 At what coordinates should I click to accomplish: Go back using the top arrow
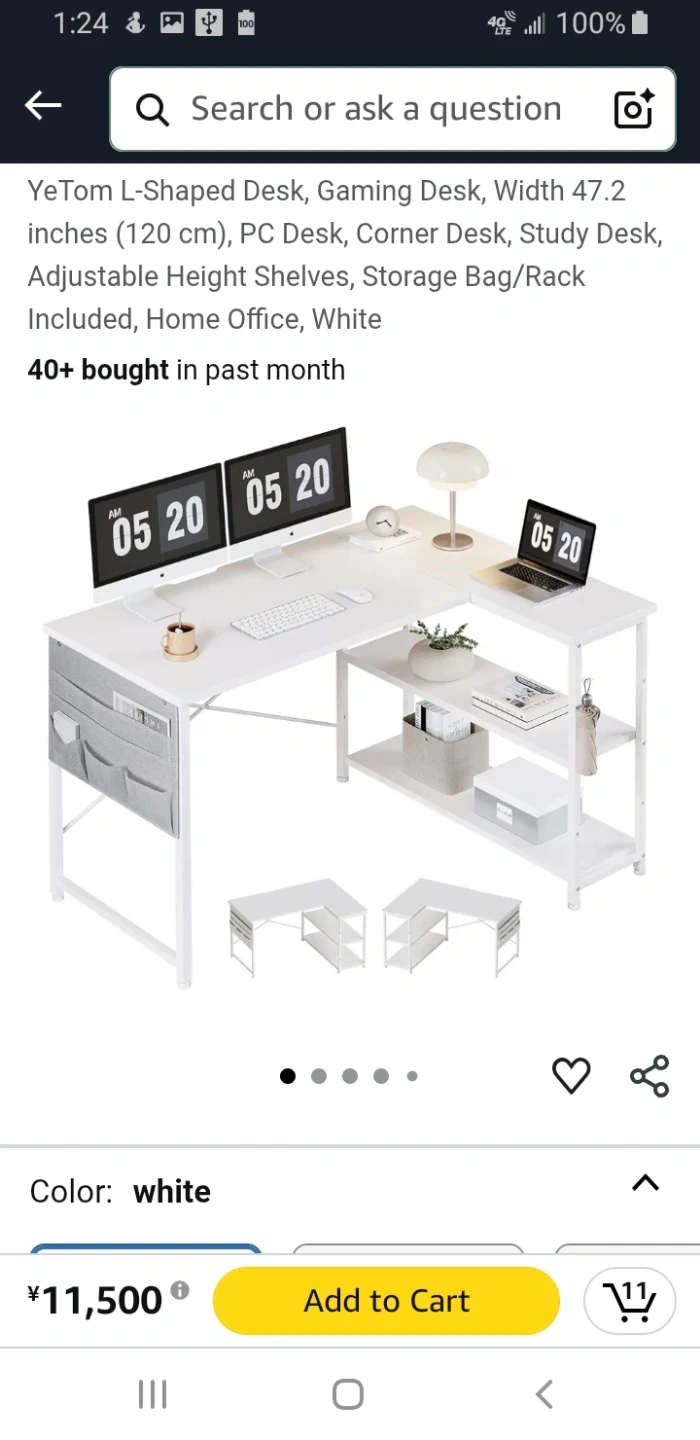coord(43,106)
